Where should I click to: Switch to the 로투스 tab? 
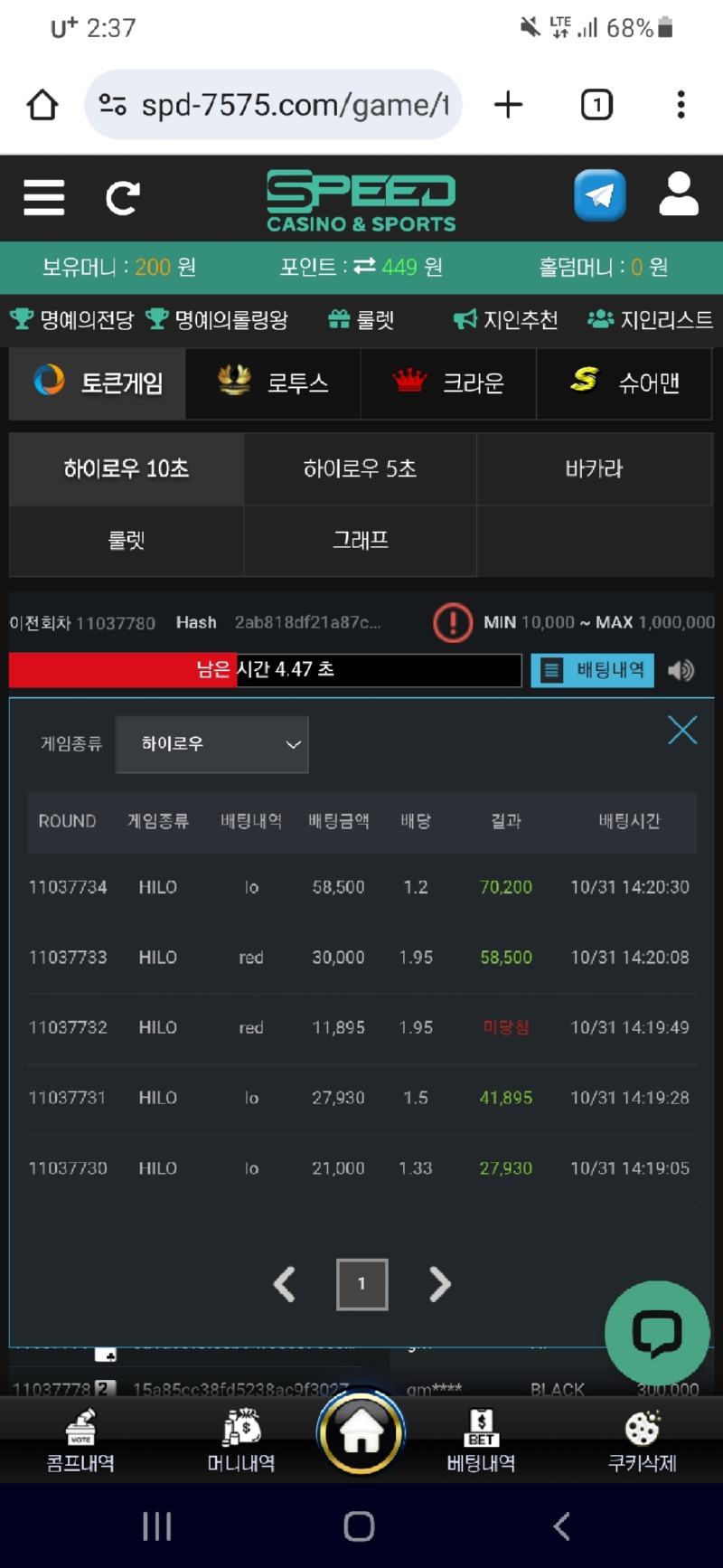pyautogui.click(x=273, y=383)
